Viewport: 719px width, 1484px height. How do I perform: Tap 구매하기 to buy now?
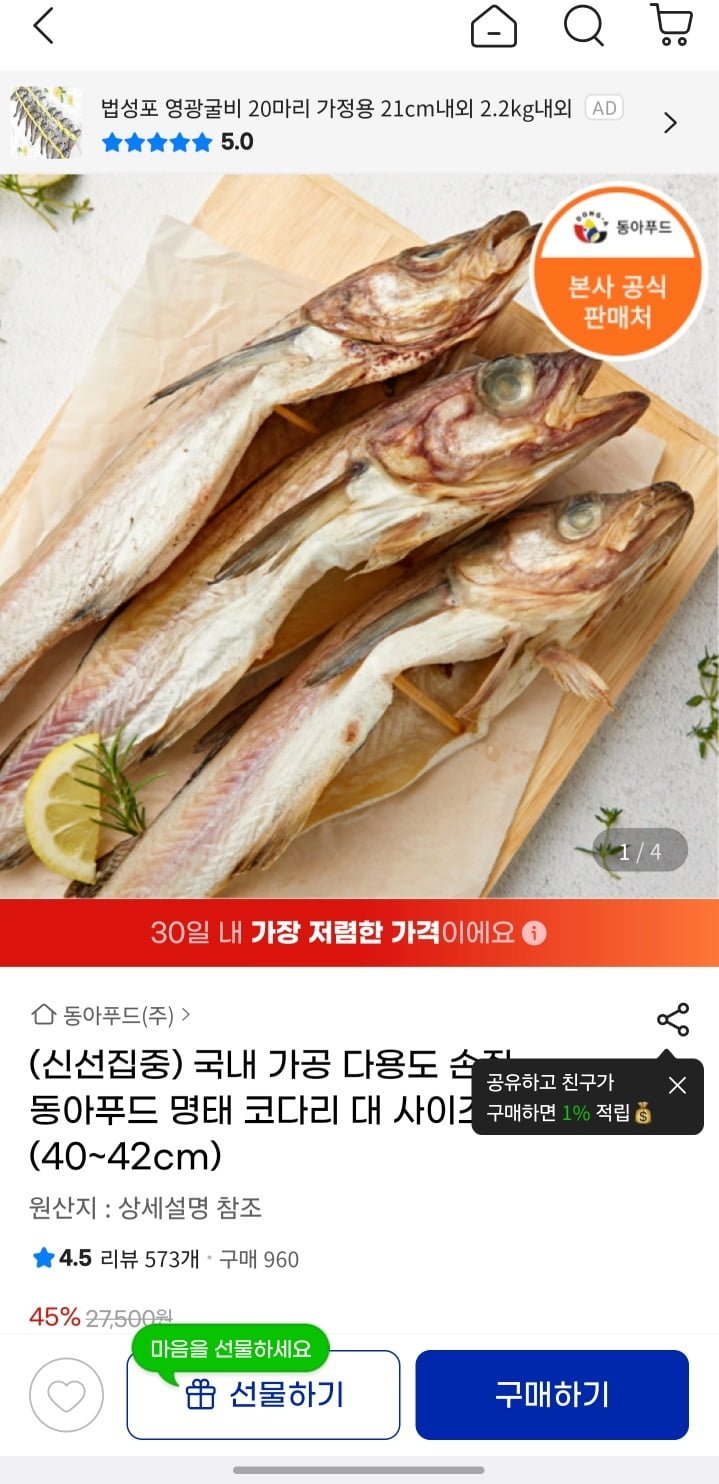[x=552, y=1395]
